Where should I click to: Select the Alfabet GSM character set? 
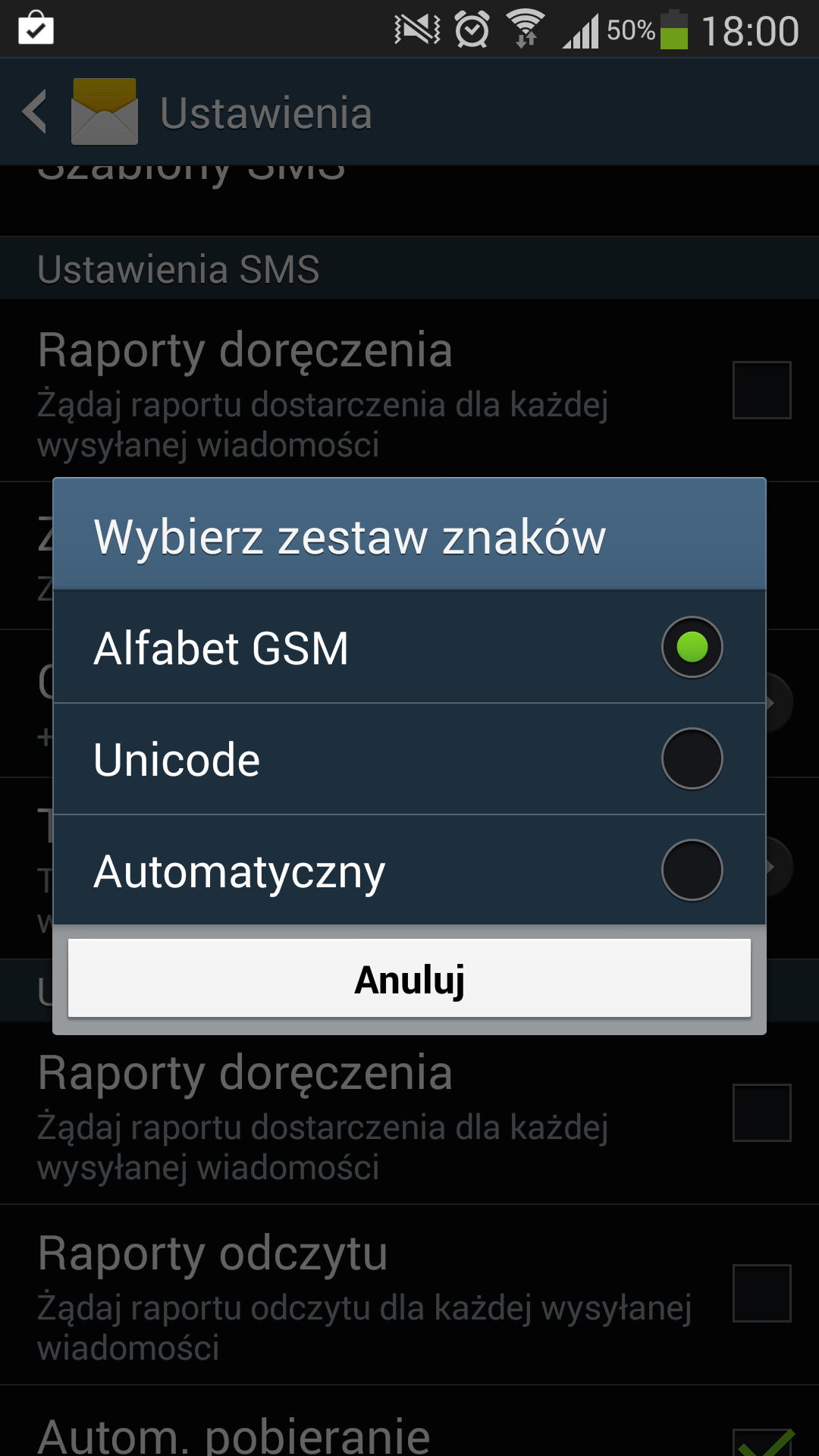[409, 647]
